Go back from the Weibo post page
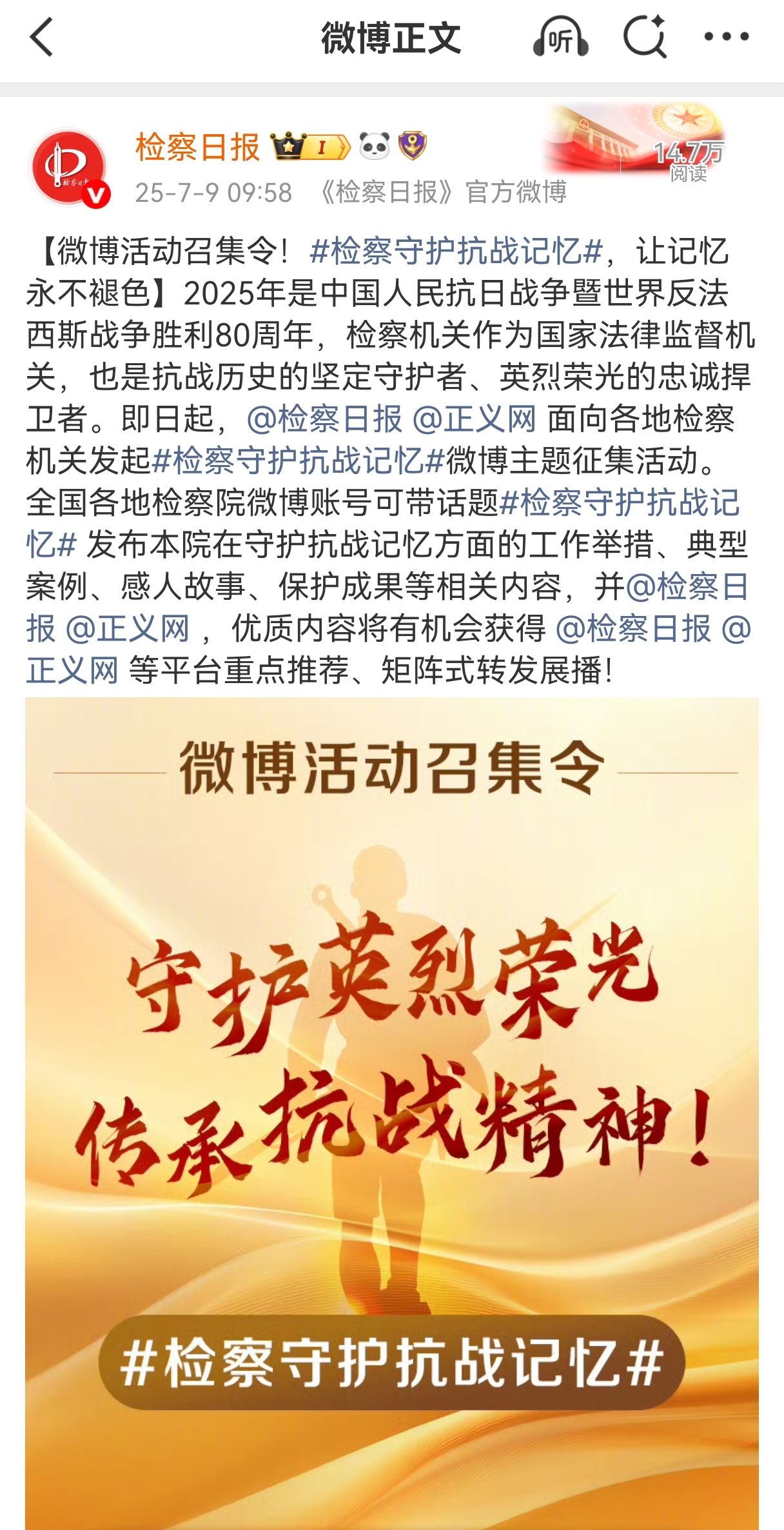The image size is (784, 1530). coord(41,37)
